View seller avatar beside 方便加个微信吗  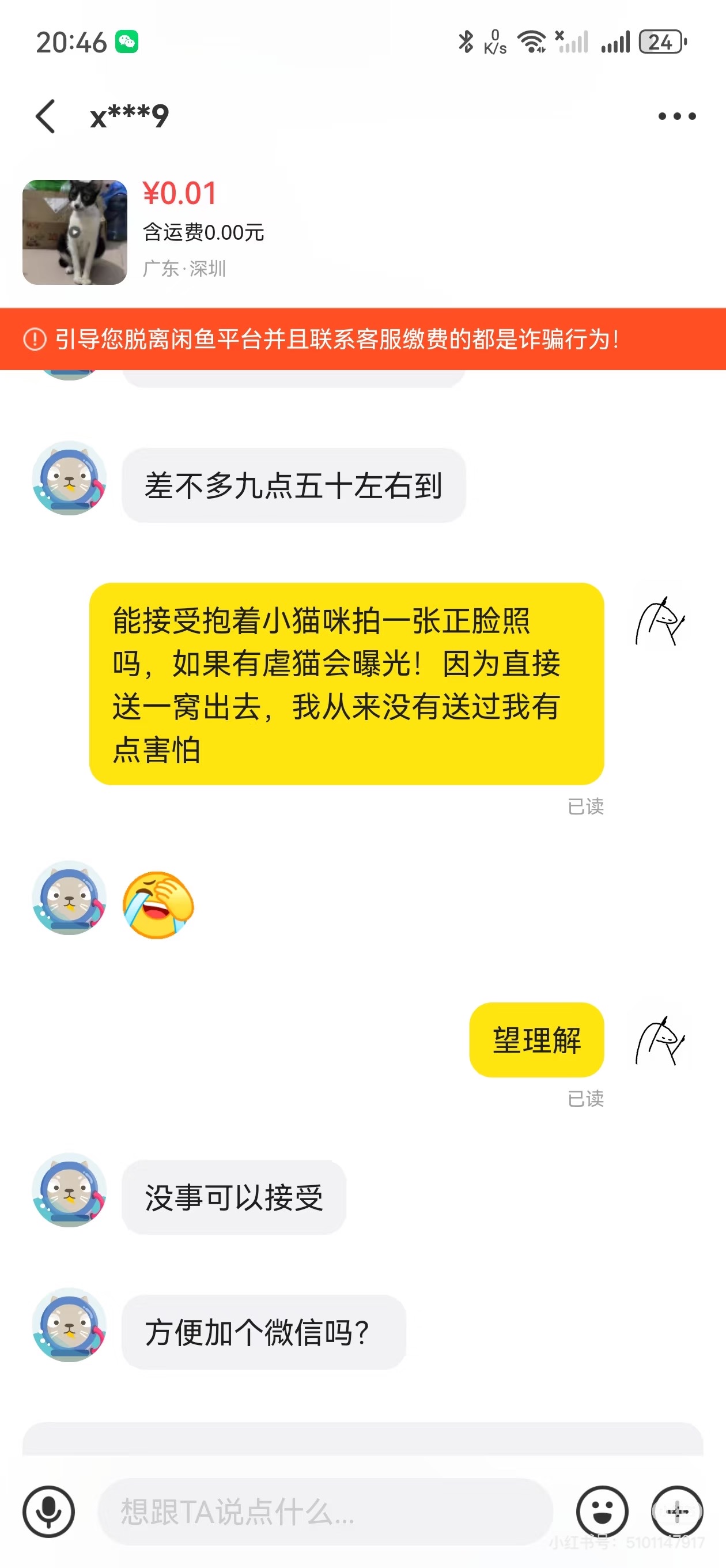tap(69, 1325)
